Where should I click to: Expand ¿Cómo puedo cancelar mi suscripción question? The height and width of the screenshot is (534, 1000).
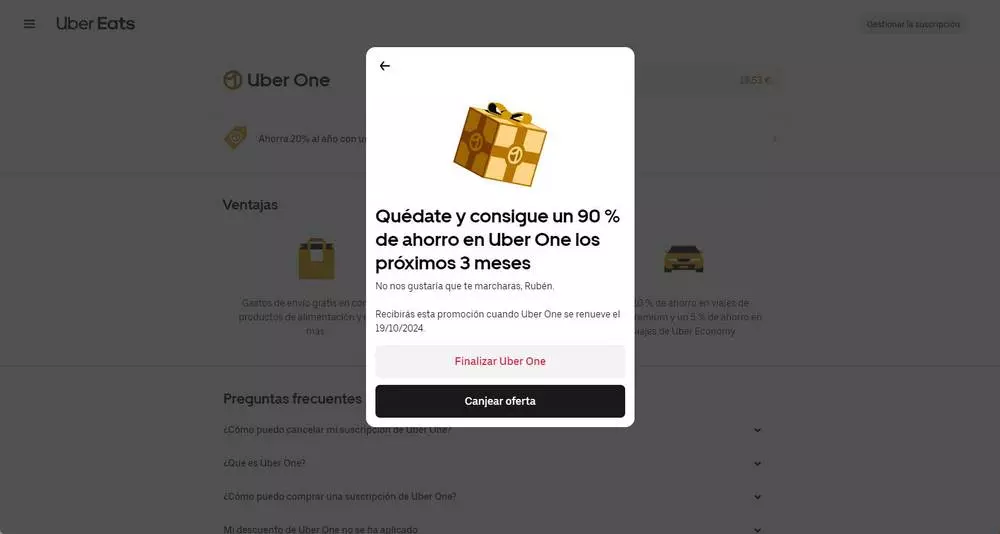757,430
